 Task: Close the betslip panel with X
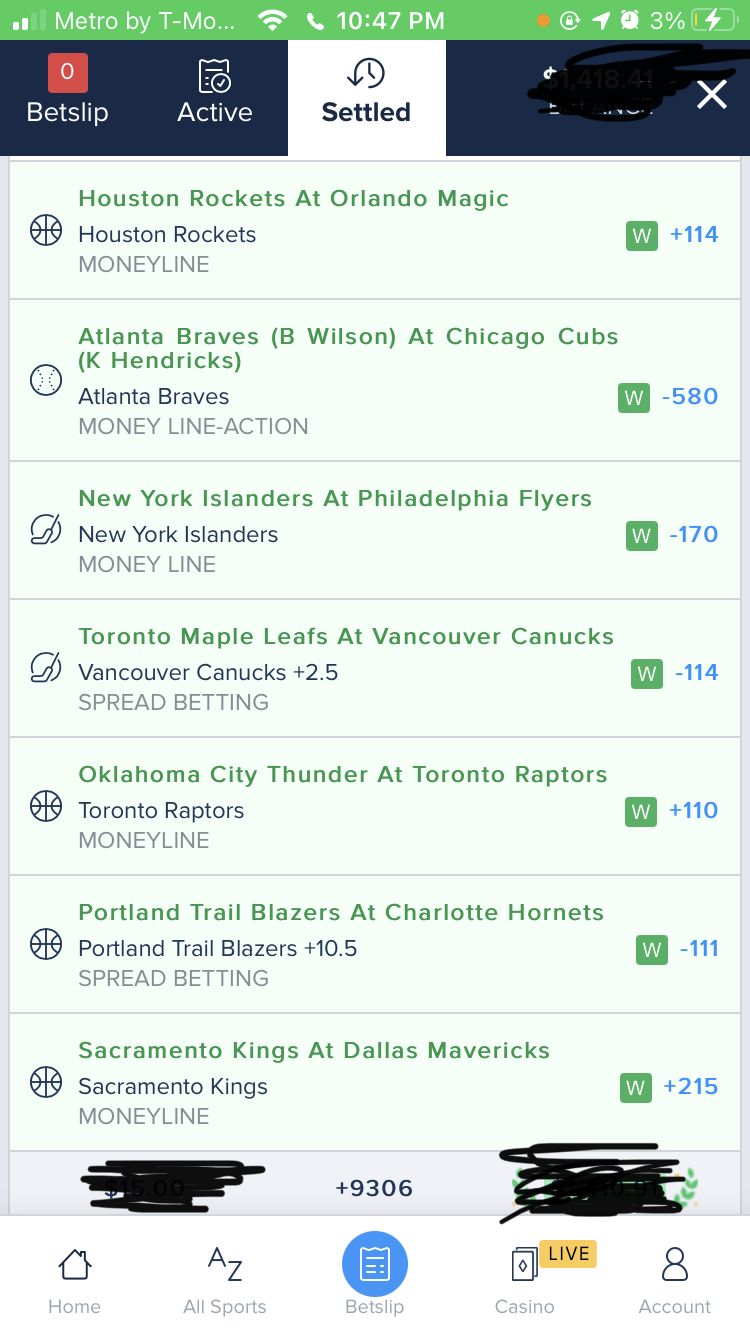(x=711, y=95)
